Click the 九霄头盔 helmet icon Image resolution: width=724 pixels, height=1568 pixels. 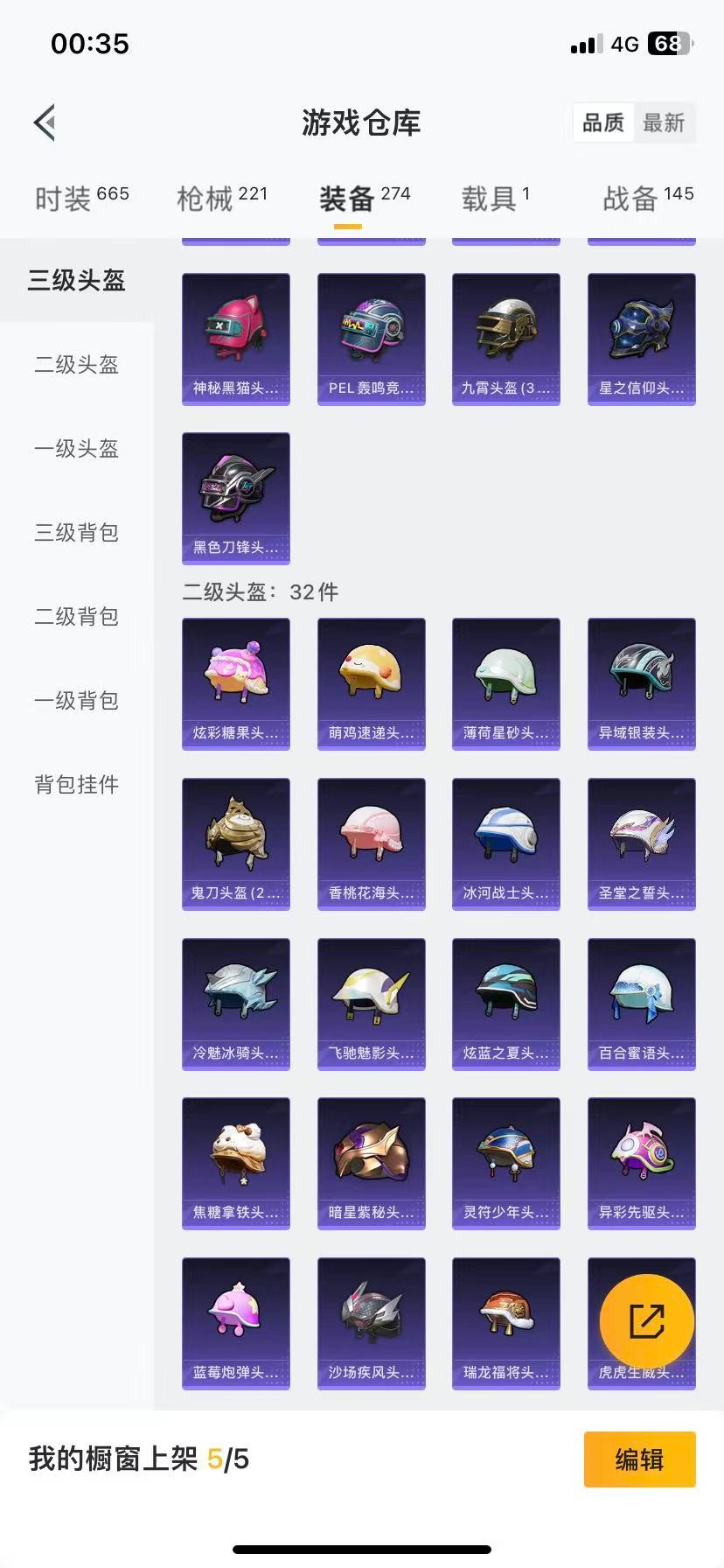click(x=505, y=338)
